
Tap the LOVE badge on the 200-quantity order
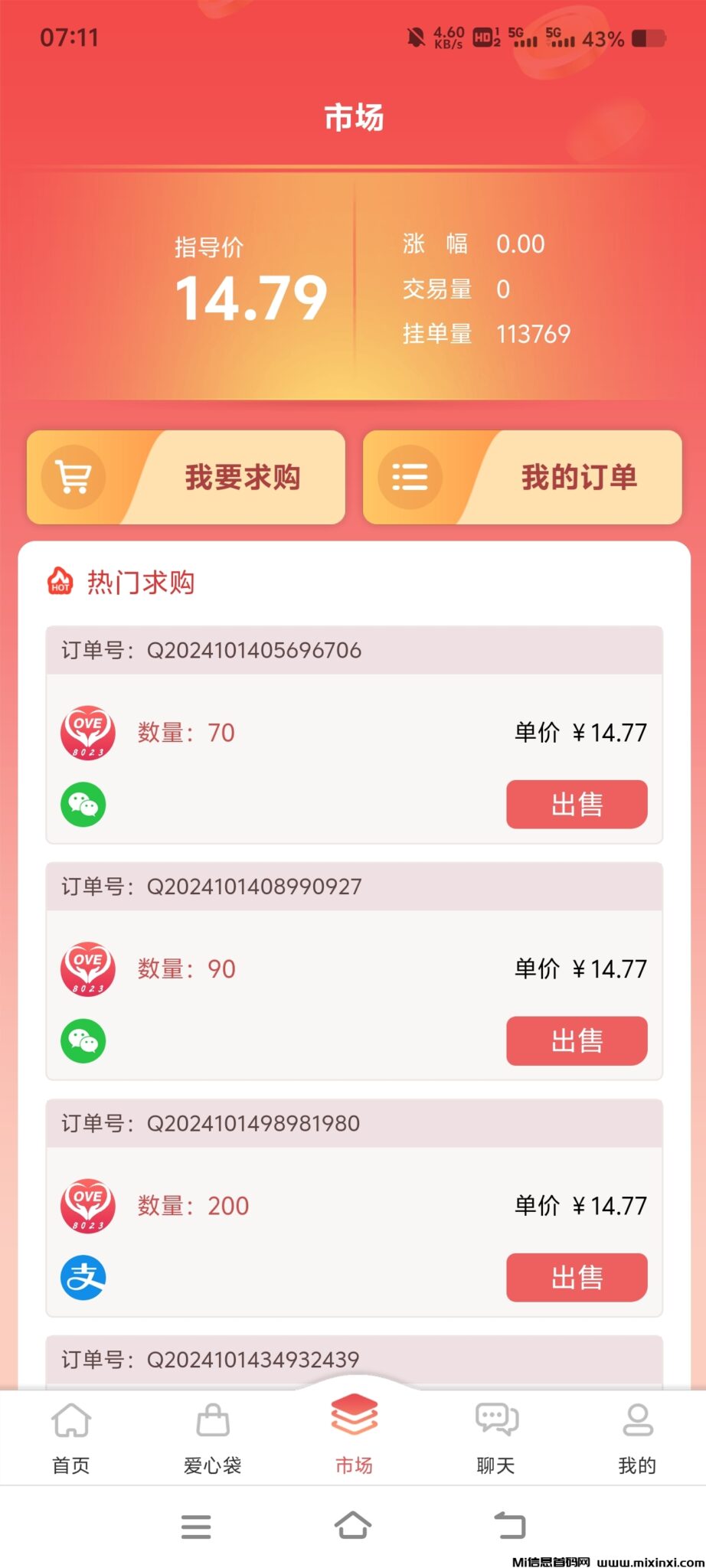[87, 1205]
